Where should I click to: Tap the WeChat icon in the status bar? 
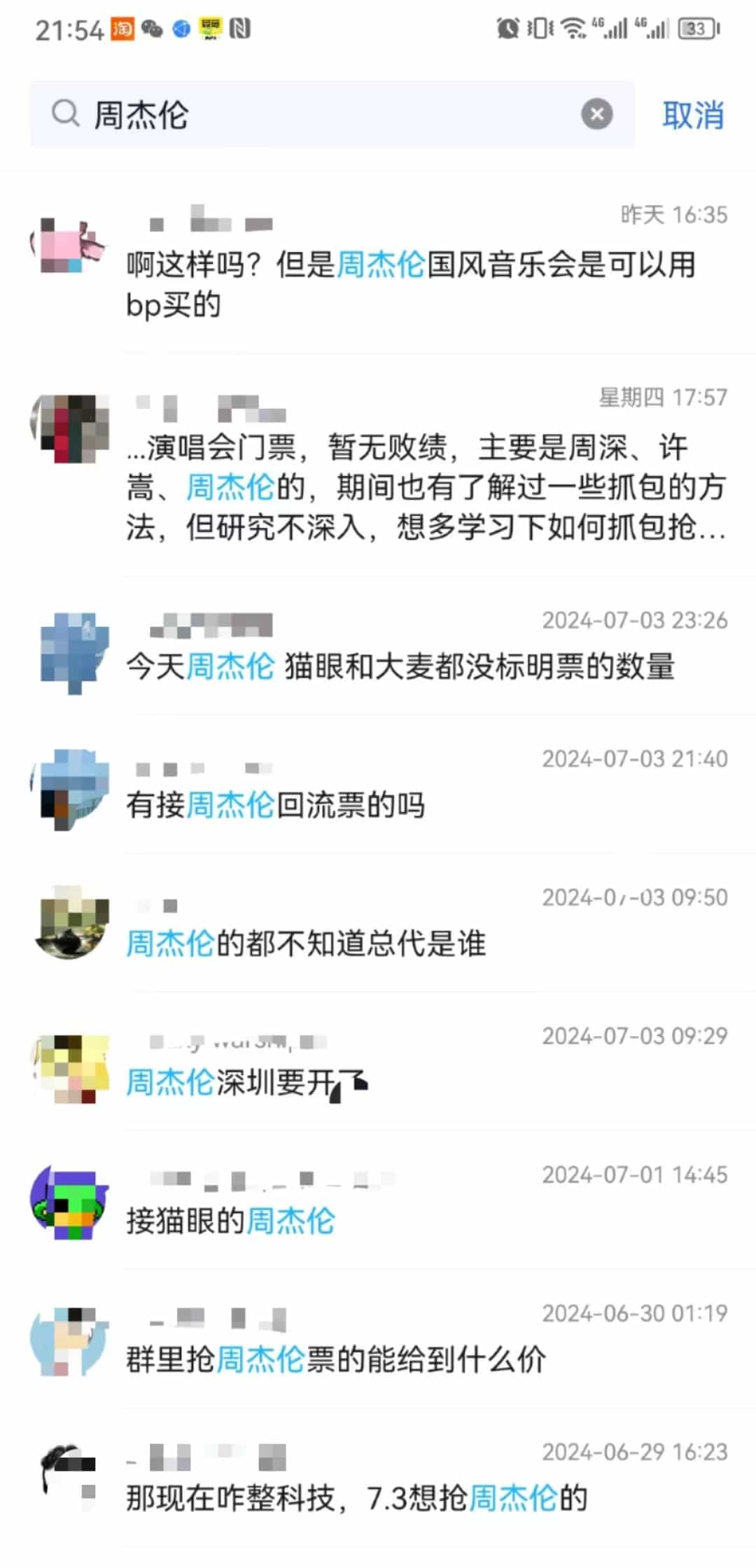[153, 29]
